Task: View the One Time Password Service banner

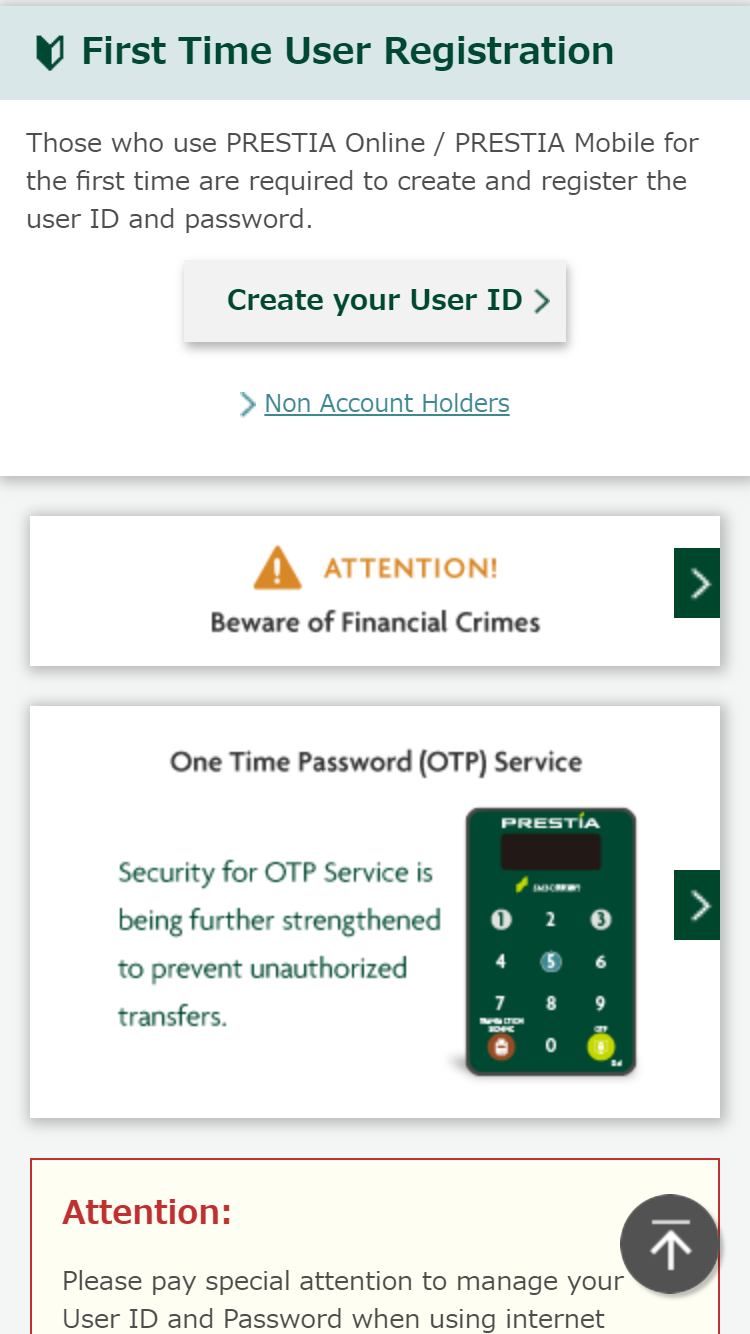Action: (x=375, y=912)
